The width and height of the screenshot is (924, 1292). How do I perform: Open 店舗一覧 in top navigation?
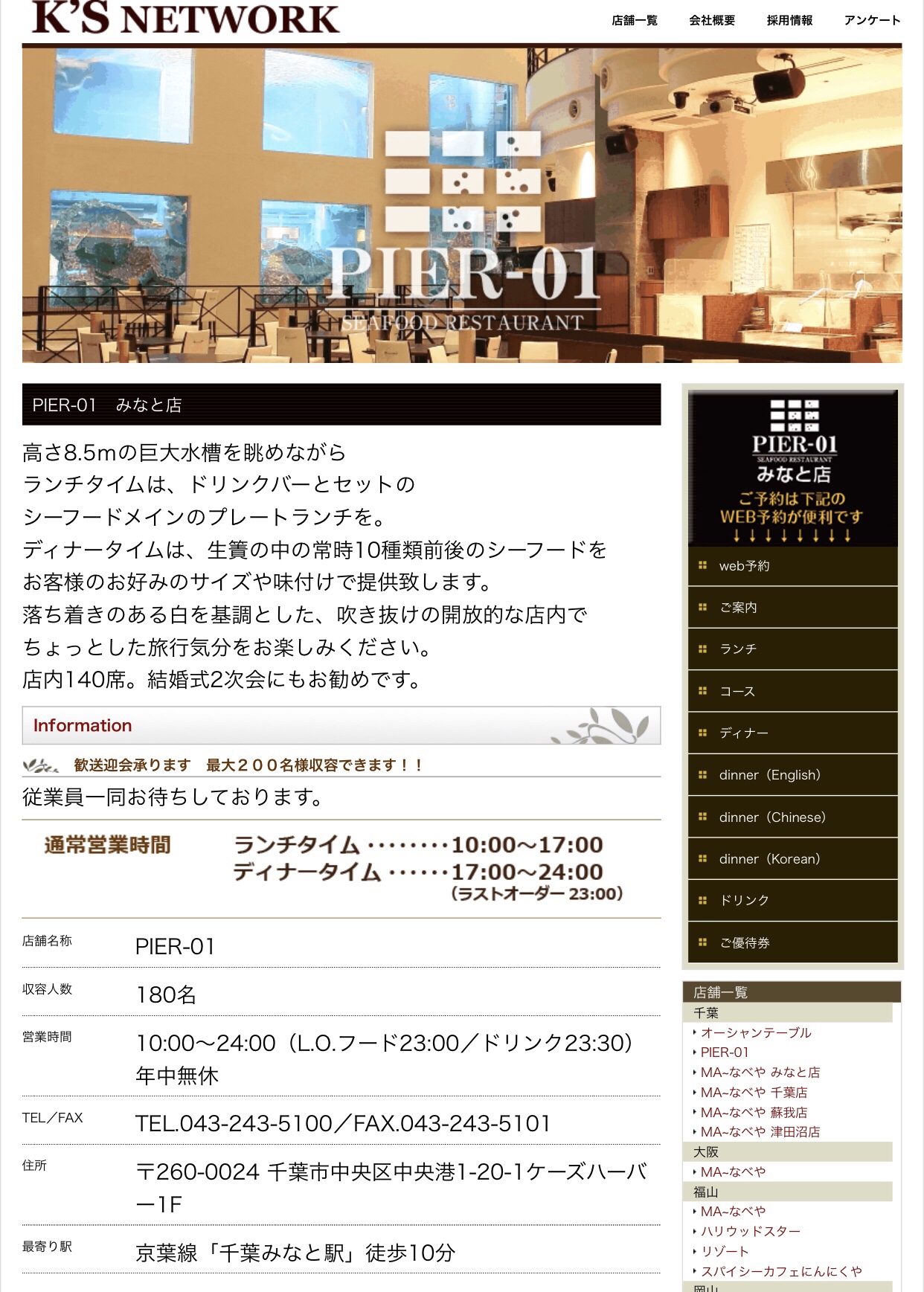click(x=634, y=20)
